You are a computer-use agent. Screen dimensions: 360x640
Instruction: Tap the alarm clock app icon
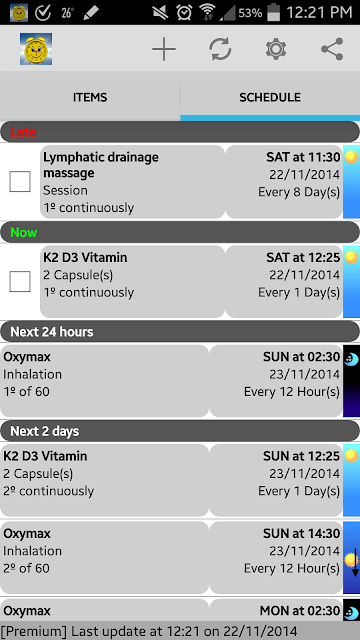pyautogui.click(x=36, y=49)
